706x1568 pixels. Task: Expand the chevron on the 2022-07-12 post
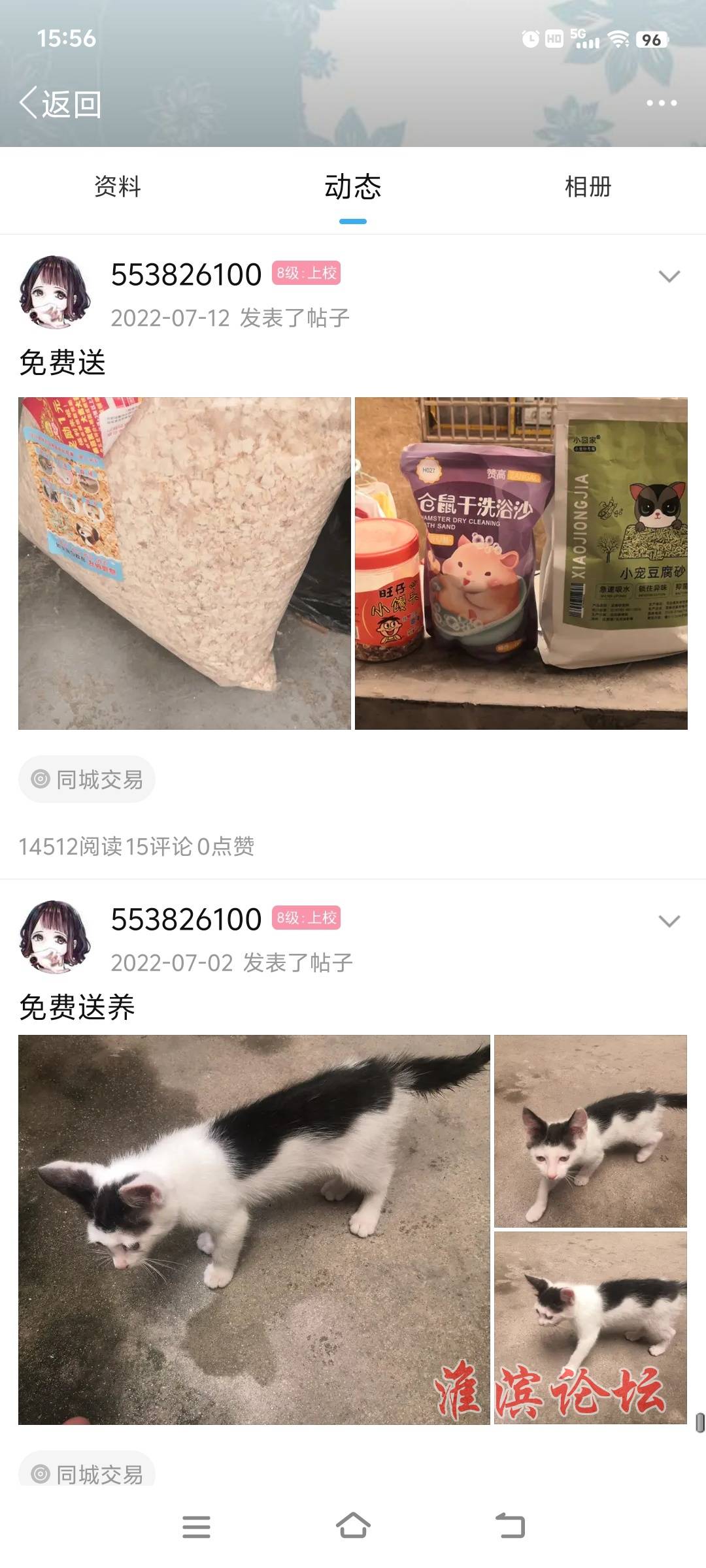(x=669, y=276)
